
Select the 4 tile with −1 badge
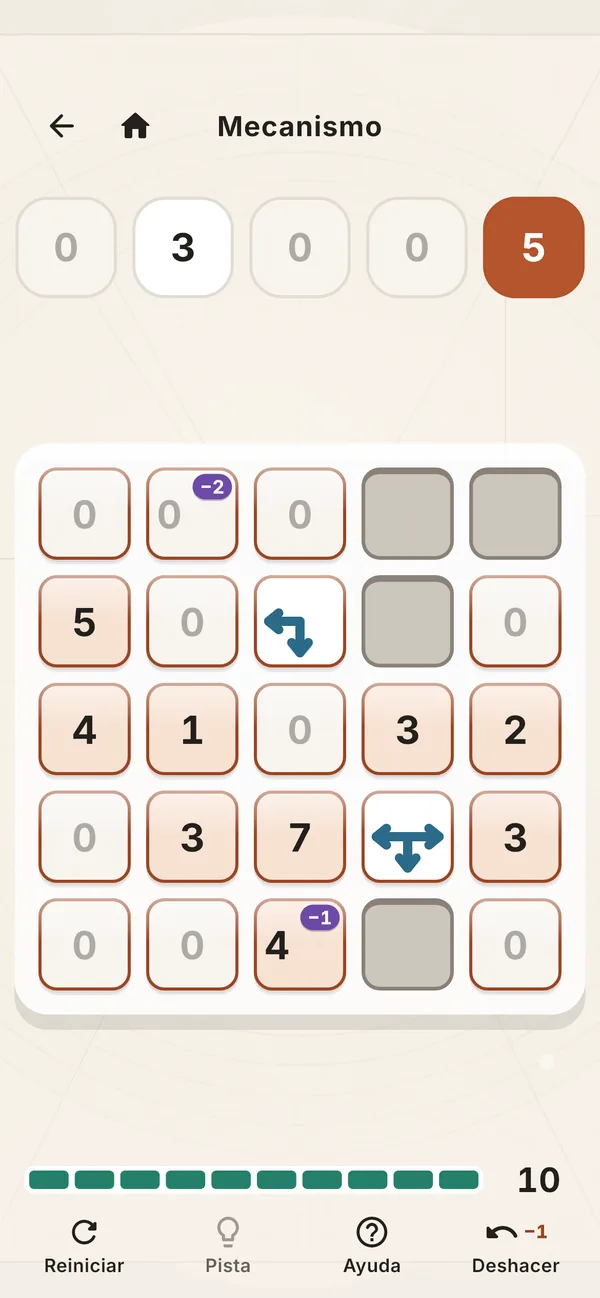tap(300, 945)
